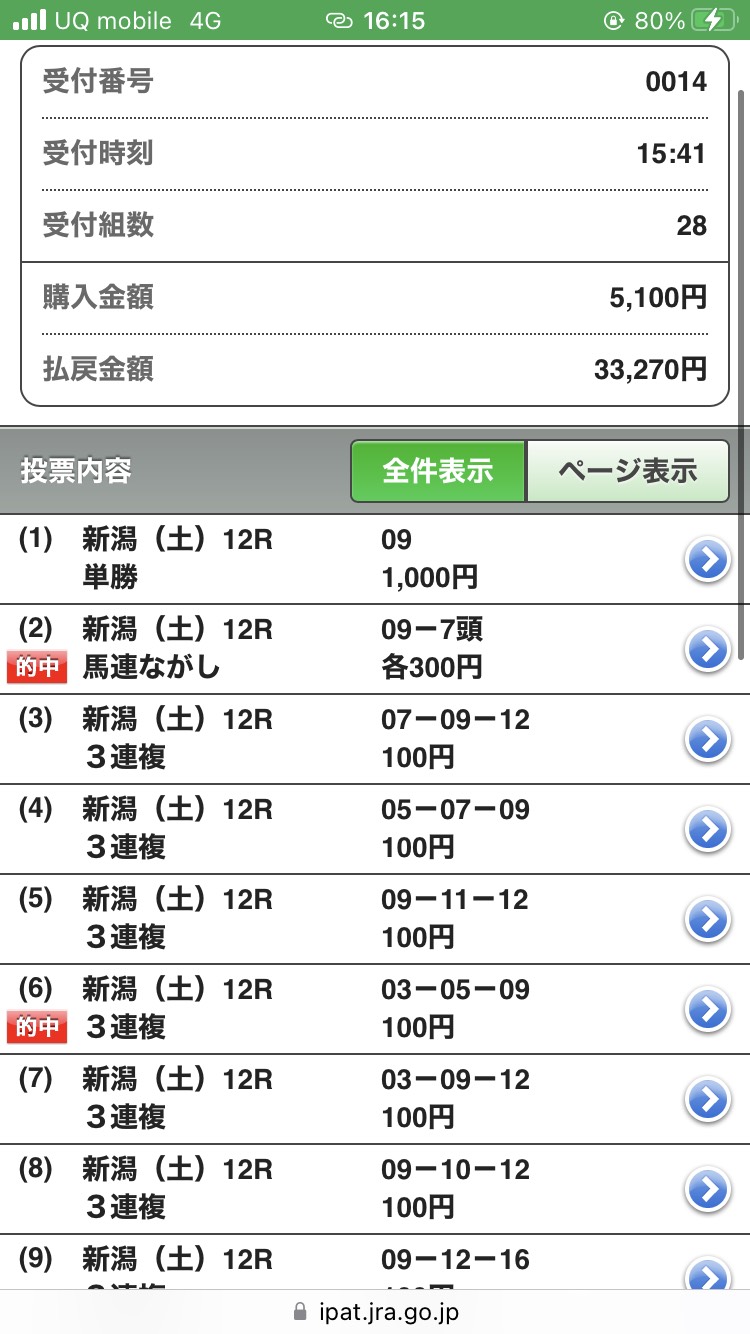Open bet (5) 3連複 09-11-12

coord(707,920)
